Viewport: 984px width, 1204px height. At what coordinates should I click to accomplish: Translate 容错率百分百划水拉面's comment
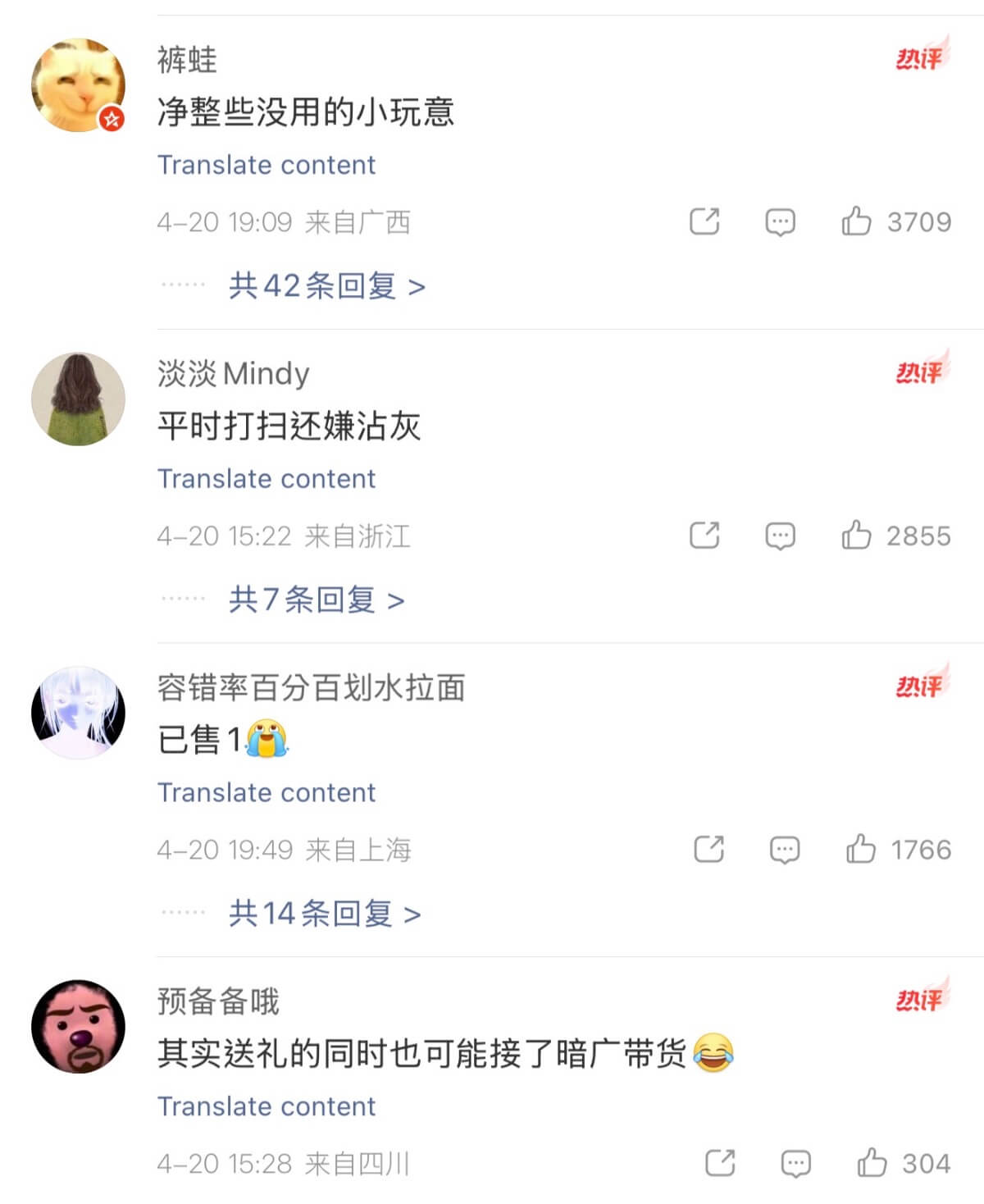pyautogui.click(x=266, y=793)
